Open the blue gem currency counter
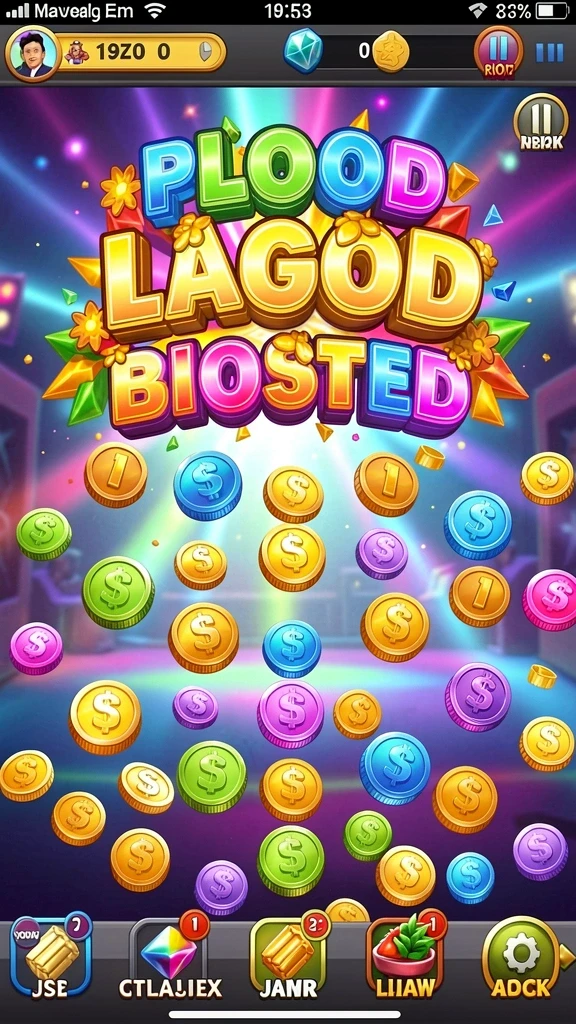The image size is (576, 1024). (302, 51)
